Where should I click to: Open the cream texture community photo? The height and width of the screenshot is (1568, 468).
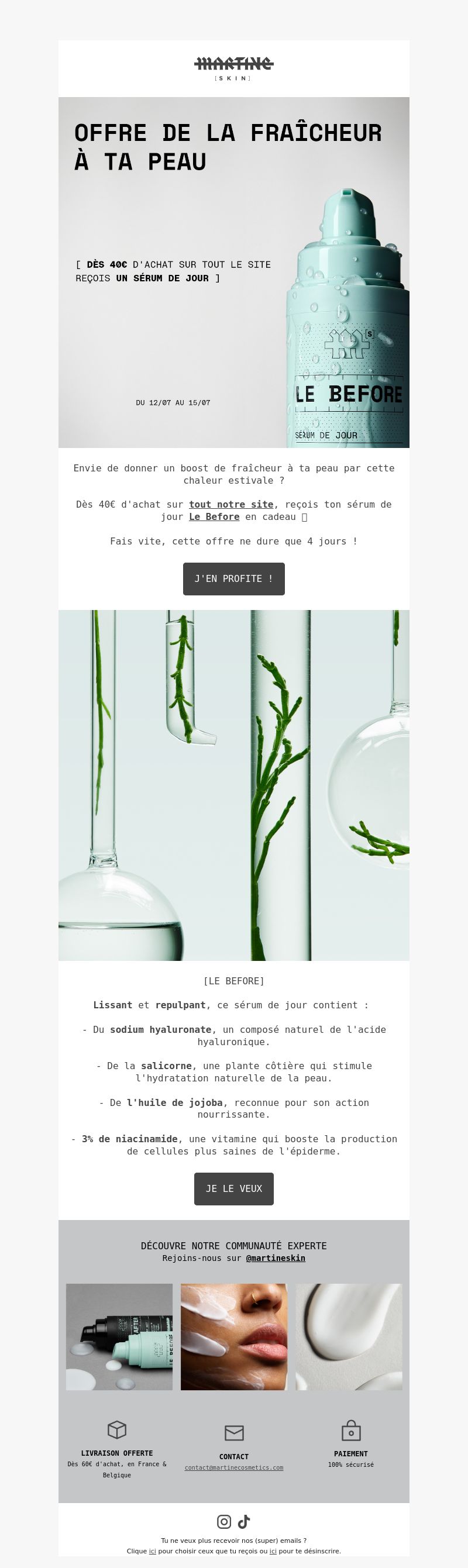click(349, 1337)
